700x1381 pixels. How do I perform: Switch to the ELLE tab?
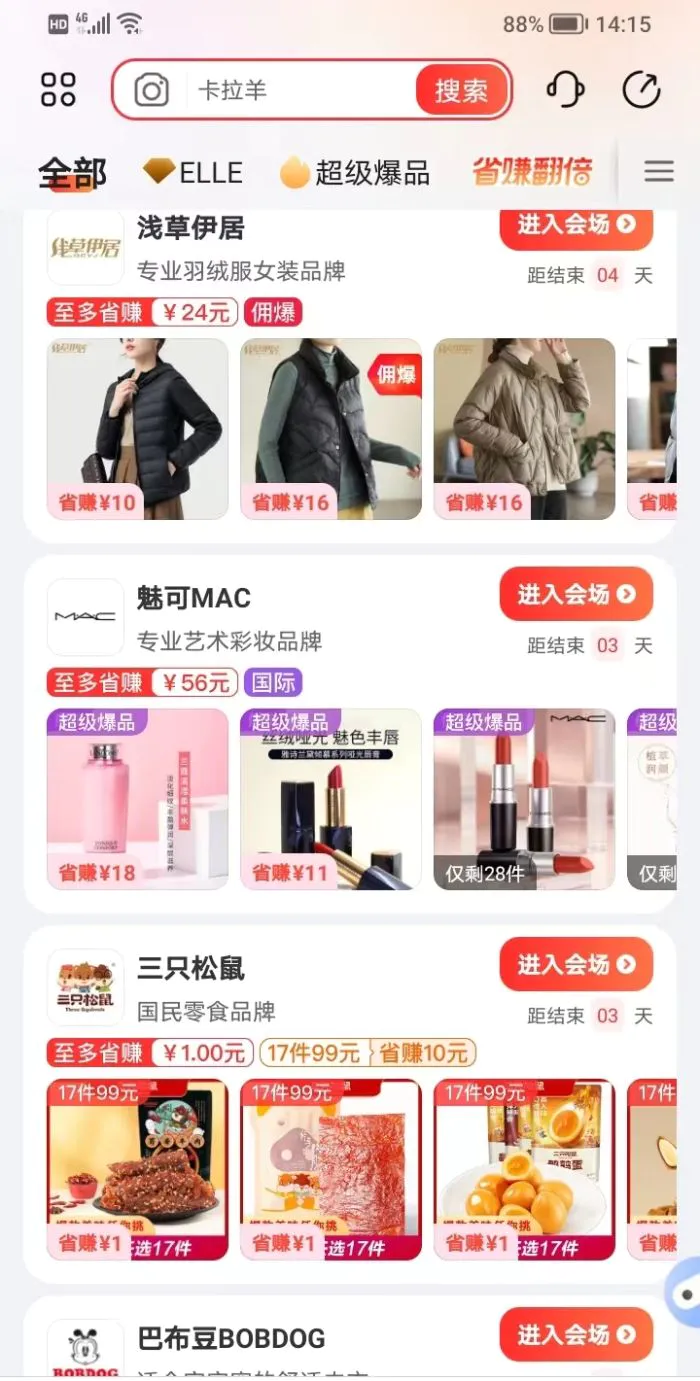tap(194, 172)
